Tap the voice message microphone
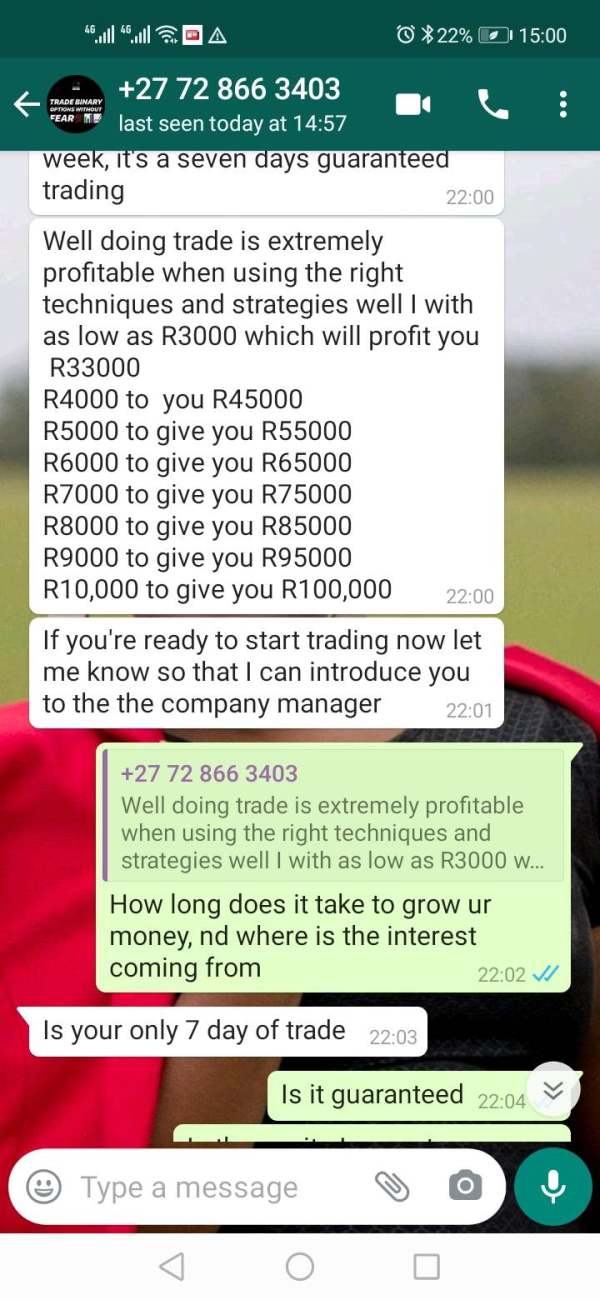The image size is (600, 1300). tap(553, 1187)
